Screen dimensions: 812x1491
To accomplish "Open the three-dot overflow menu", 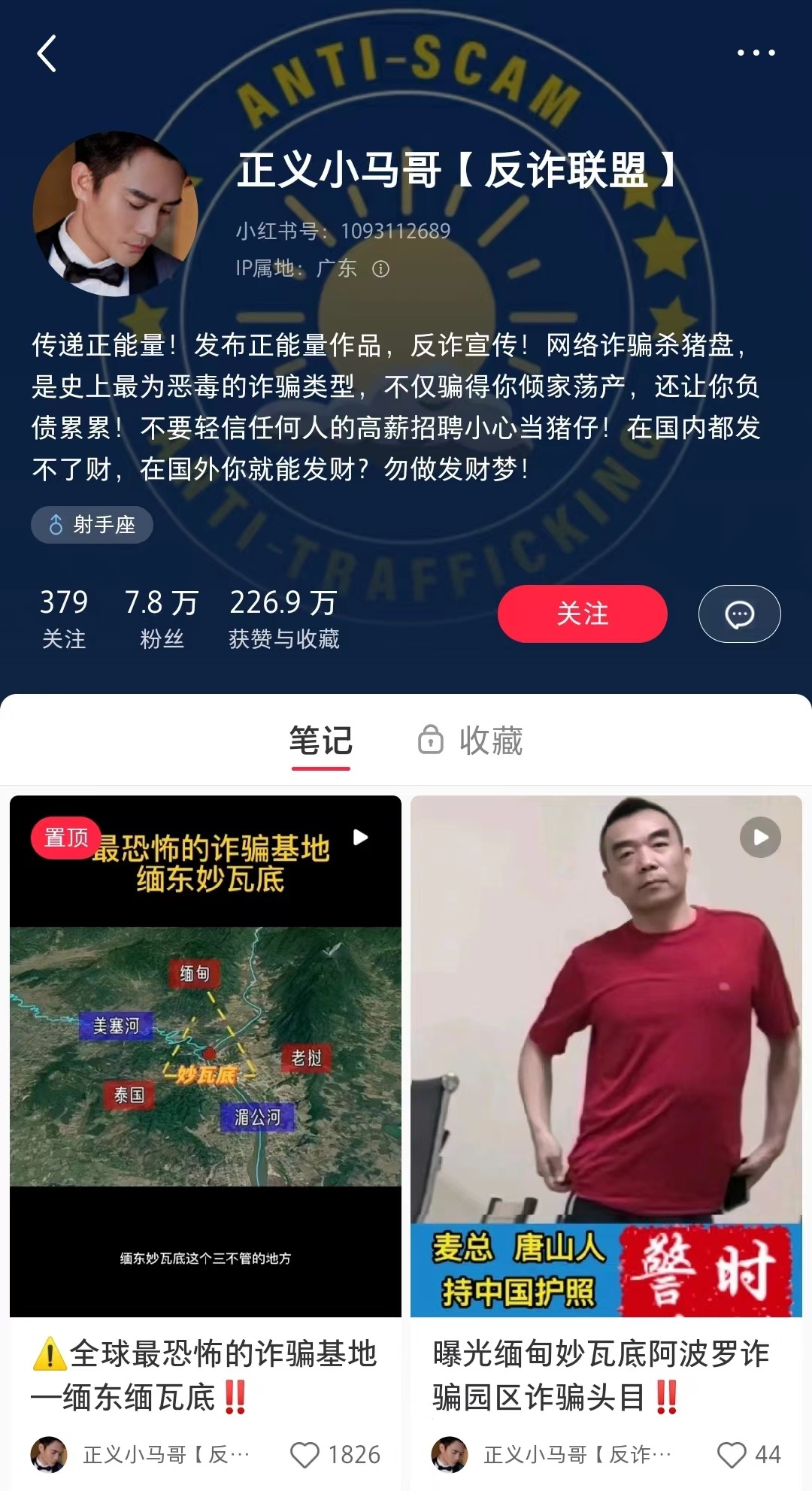I will tap(756, 53).
